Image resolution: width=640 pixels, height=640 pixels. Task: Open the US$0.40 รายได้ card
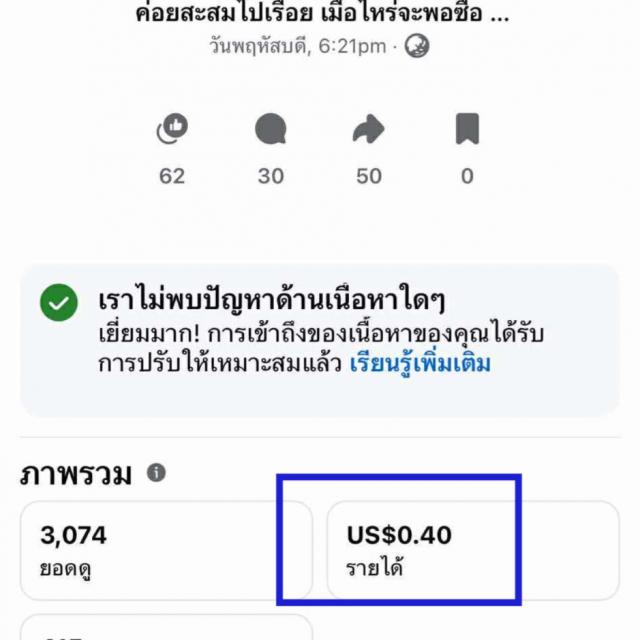(x=473, y=551)
